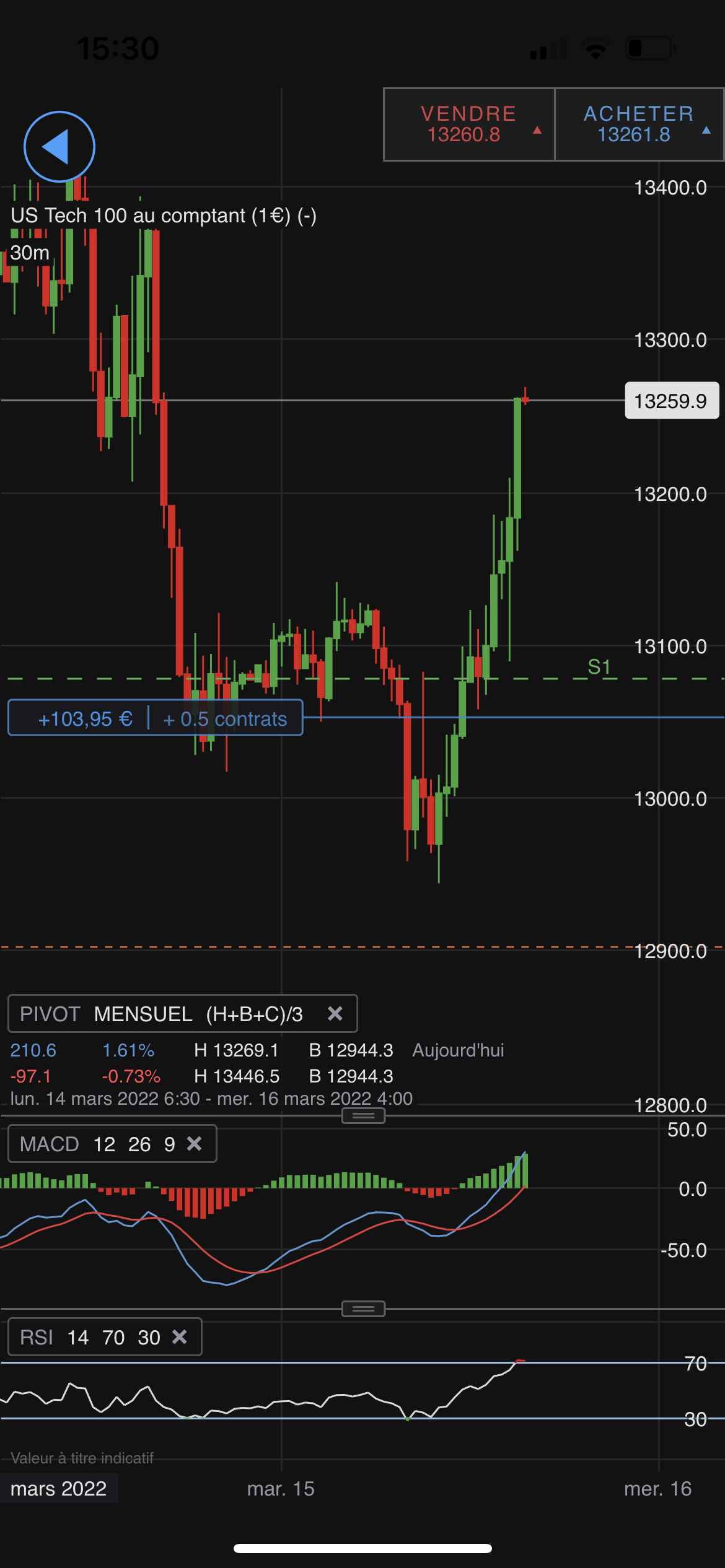Remove the RSI 14 70 30 indicator
The width and height of the screenshot is (725, 1568).
coord(180,1337)
